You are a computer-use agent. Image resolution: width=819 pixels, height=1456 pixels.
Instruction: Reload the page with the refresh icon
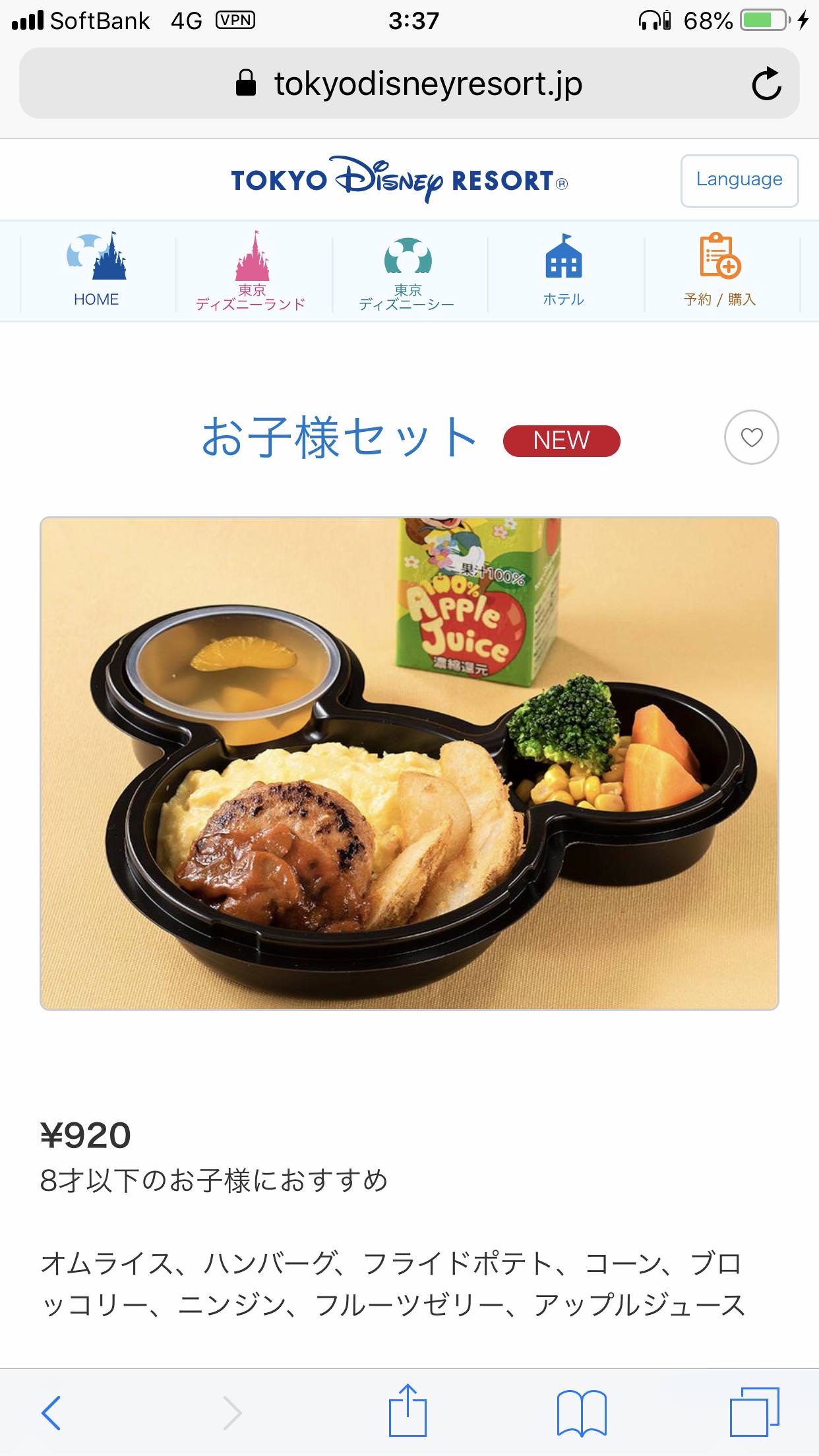[x=766, y=84]
